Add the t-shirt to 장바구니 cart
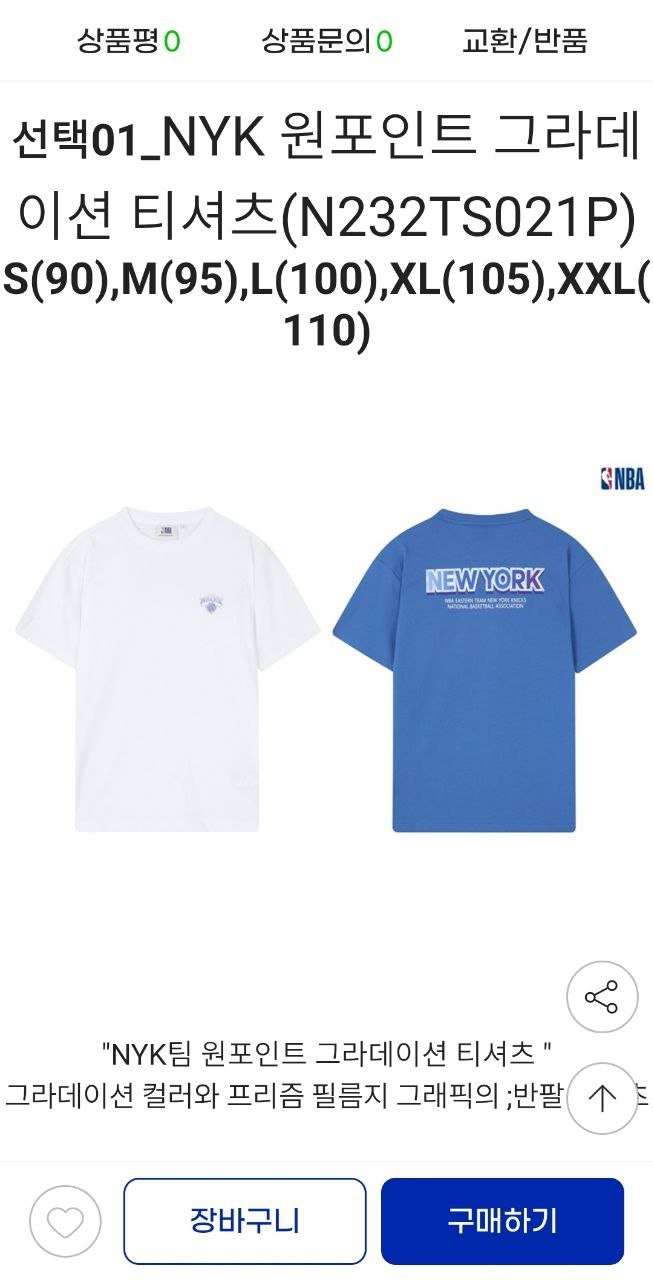 [x=245, y=1221]
